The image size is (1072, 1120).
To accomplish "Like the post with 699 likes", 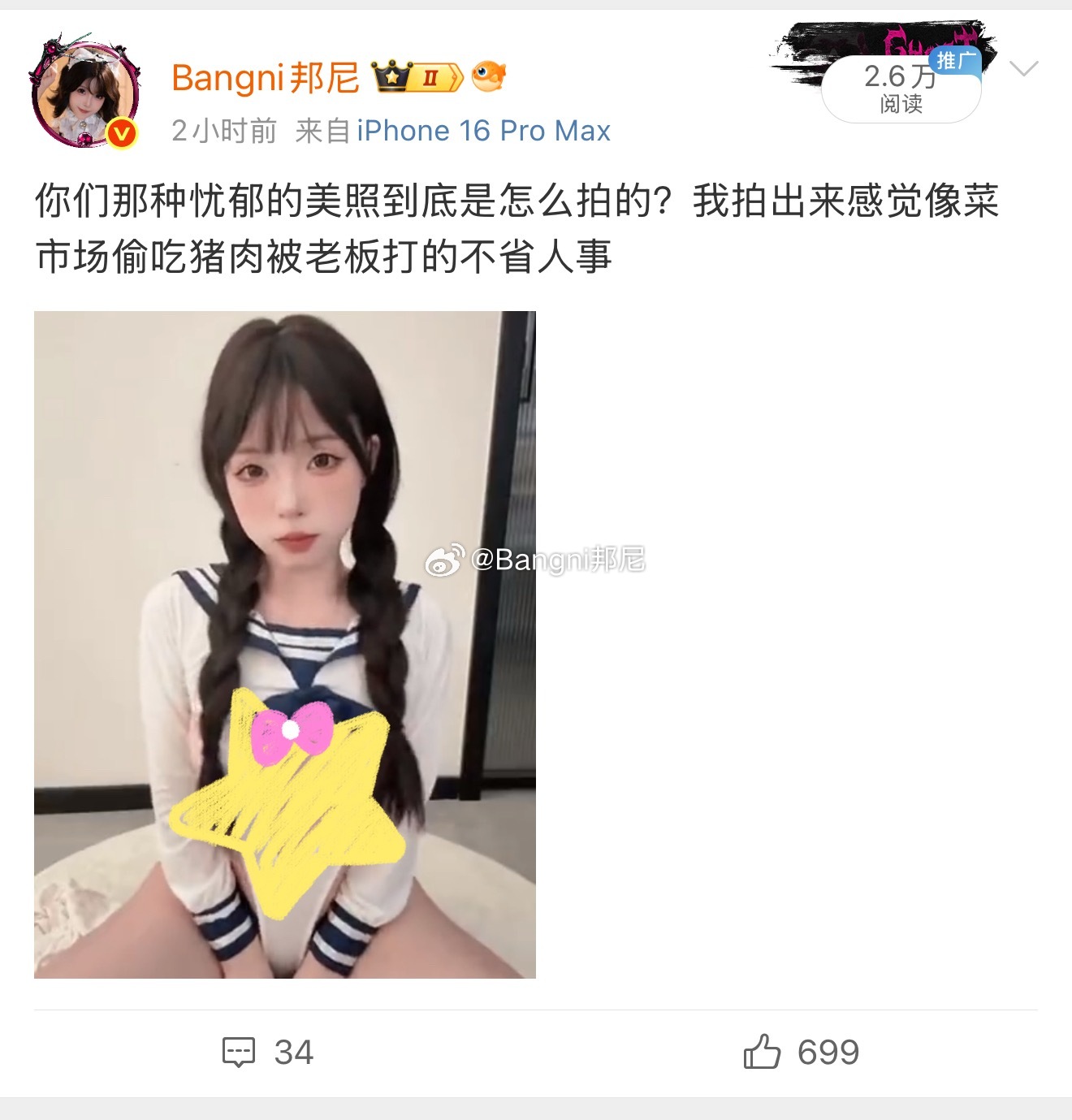I will 800,1052.
